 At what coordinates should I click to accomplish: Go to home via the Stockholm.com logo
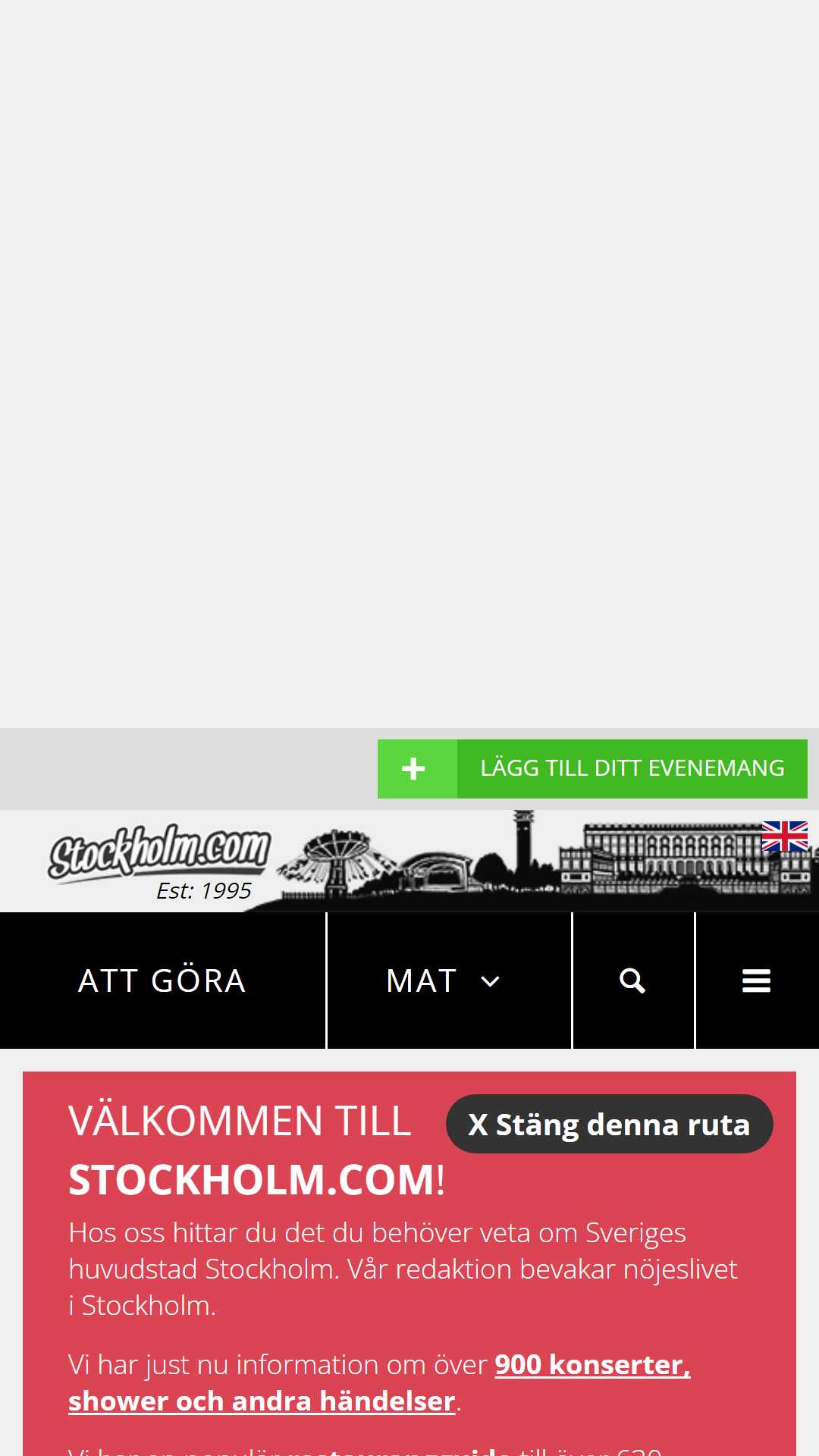click(159, 861)
